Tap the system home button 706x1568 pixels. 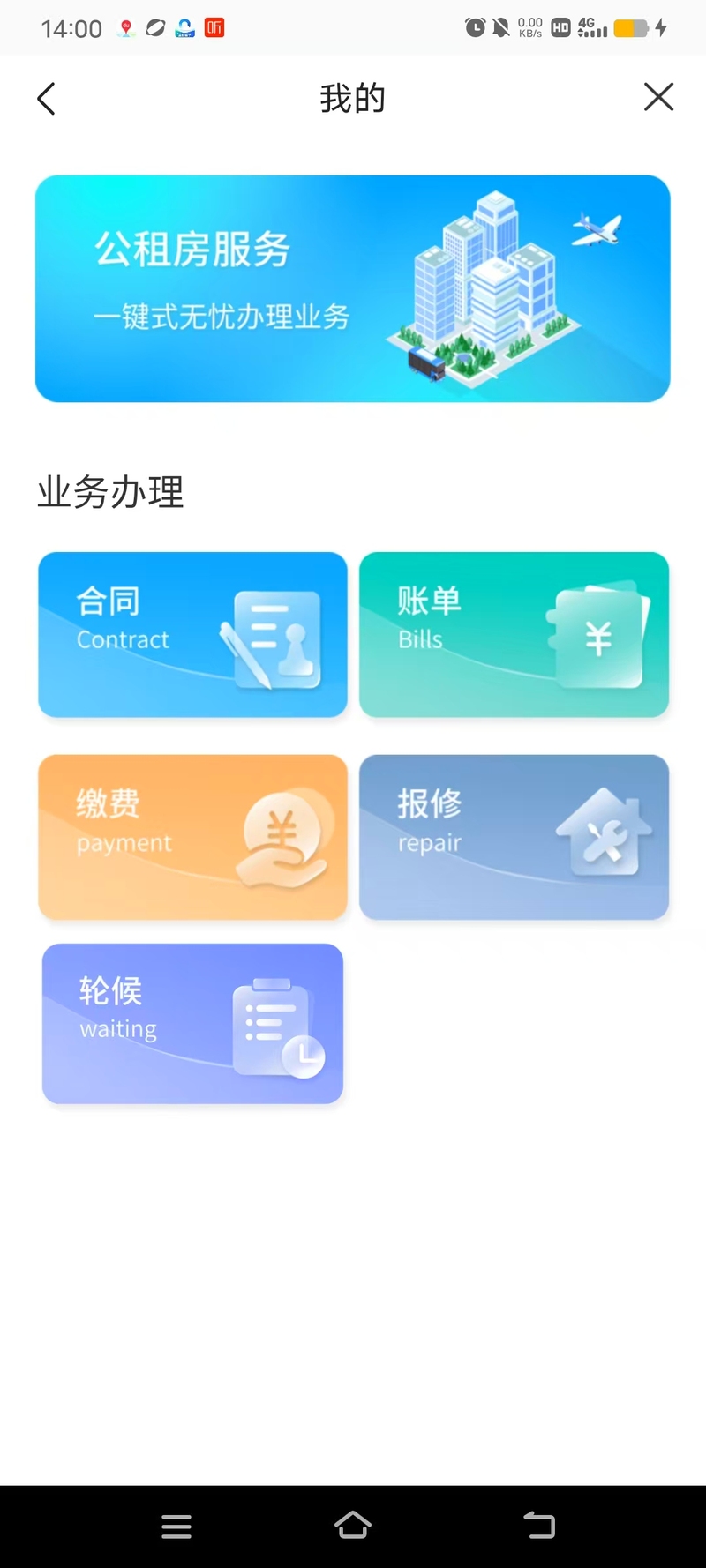[x=352, y=1526]
